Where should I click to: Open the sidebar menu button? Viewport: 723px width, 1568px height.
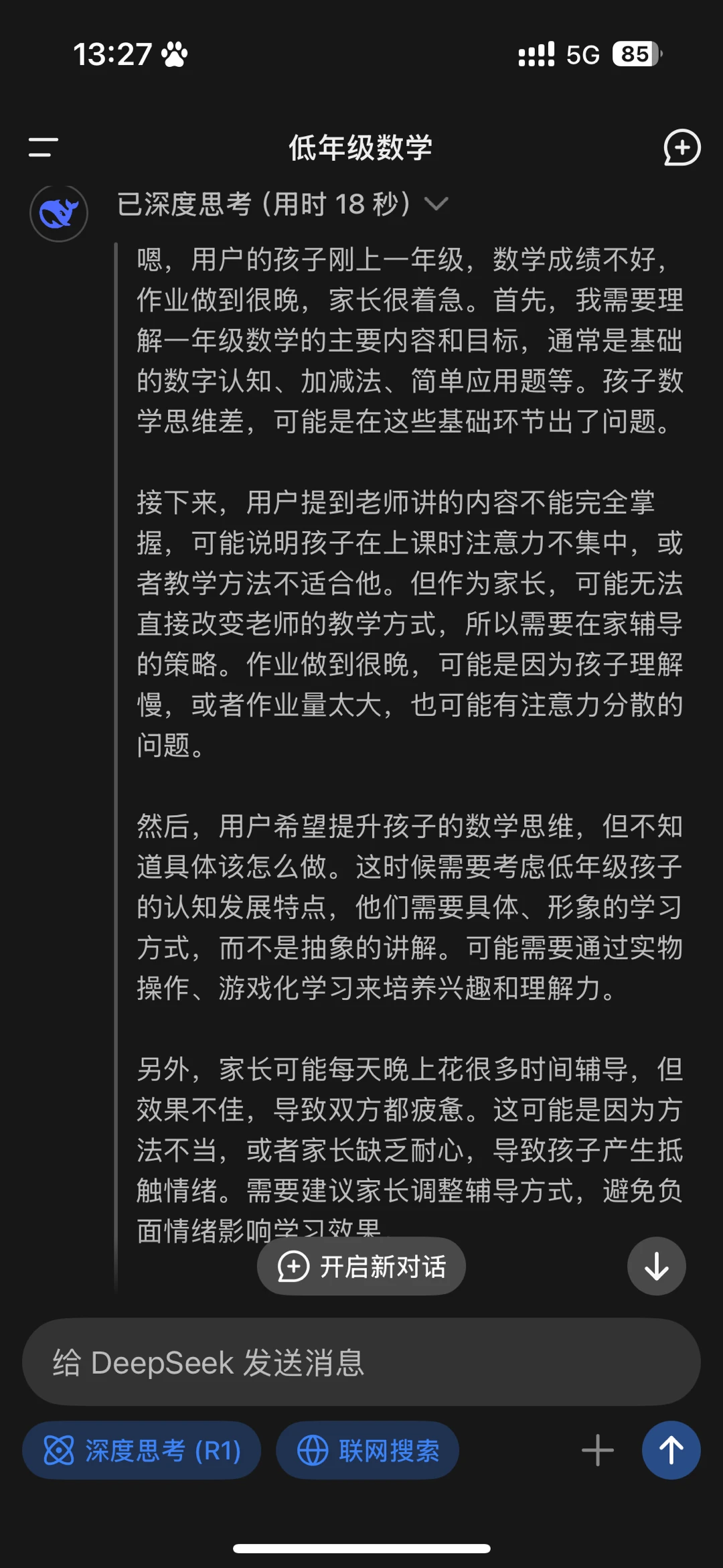tap(43, 147)
